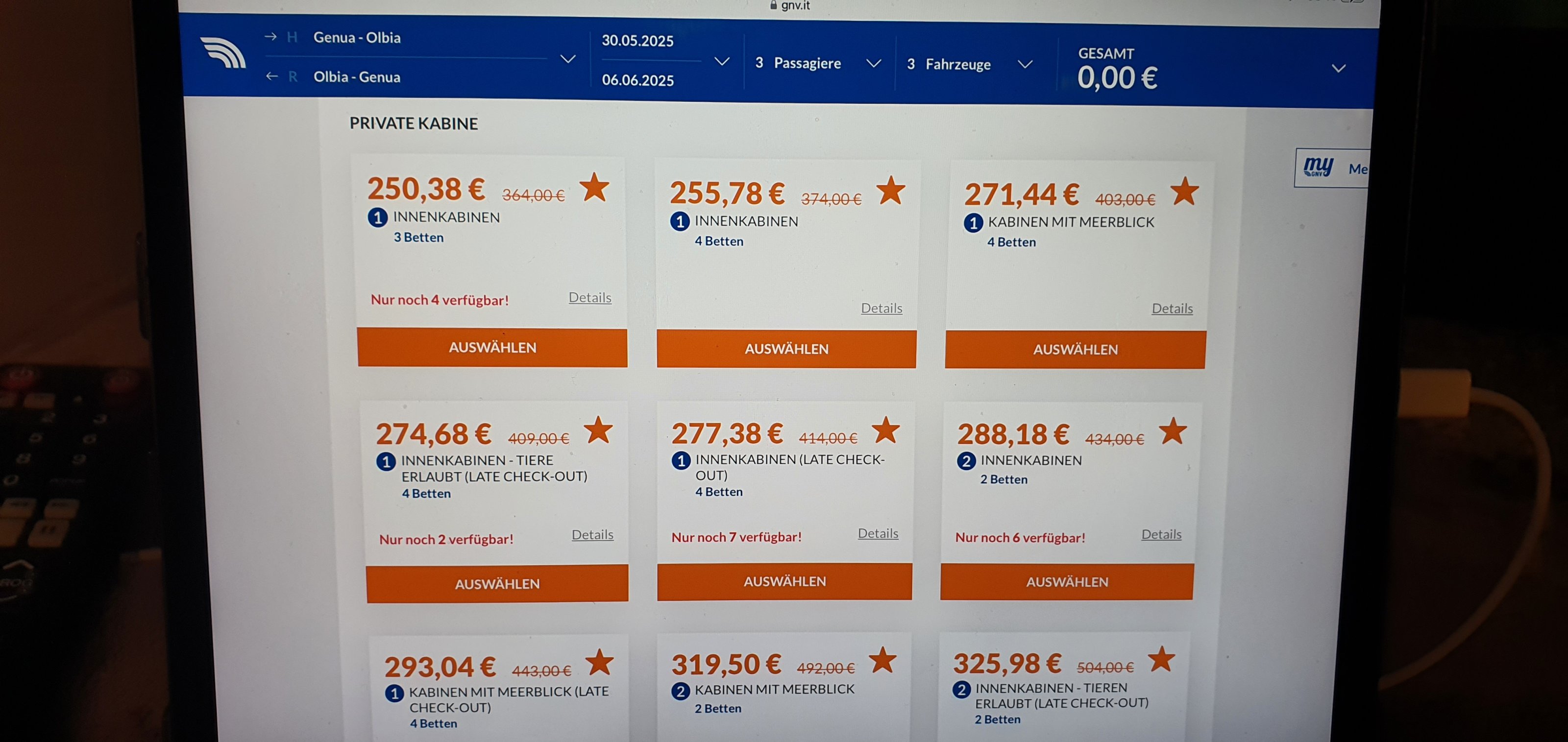Screen dimensions: 1568x742
Task: Show details of the 274,68 € cabin
Action: coord(591,535)
